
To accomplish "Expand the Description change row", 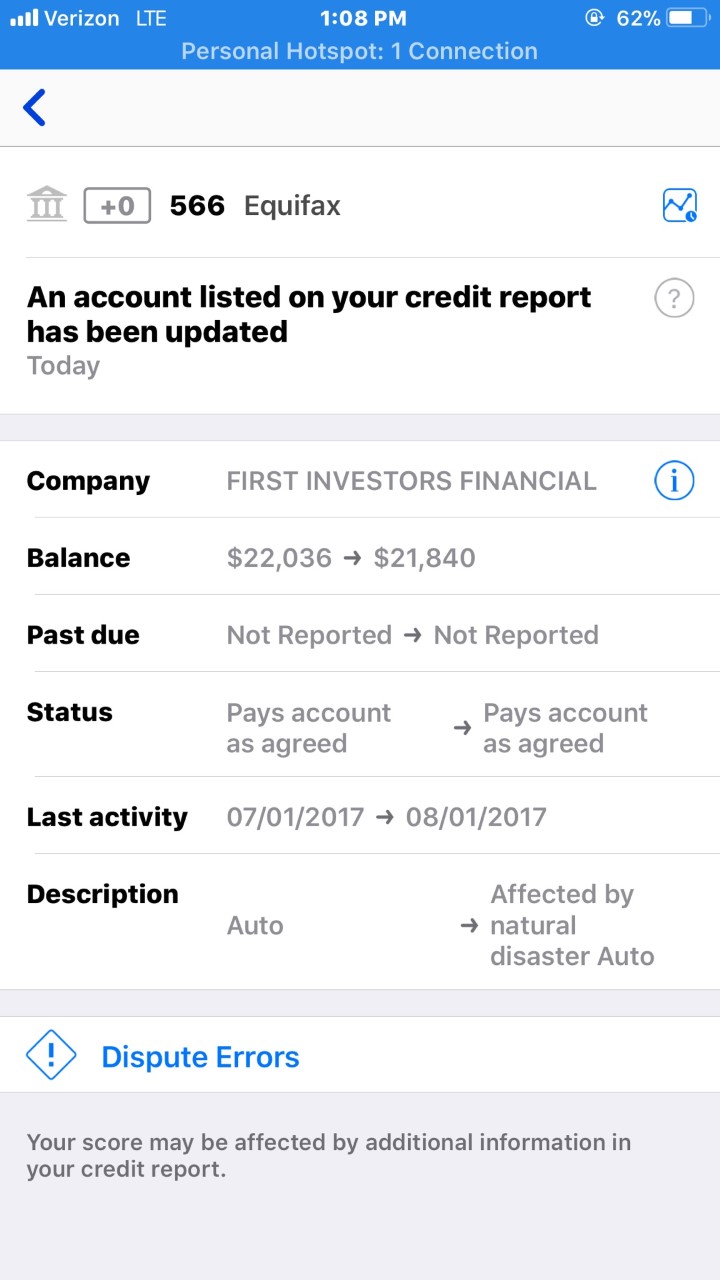I will point(360,924).
